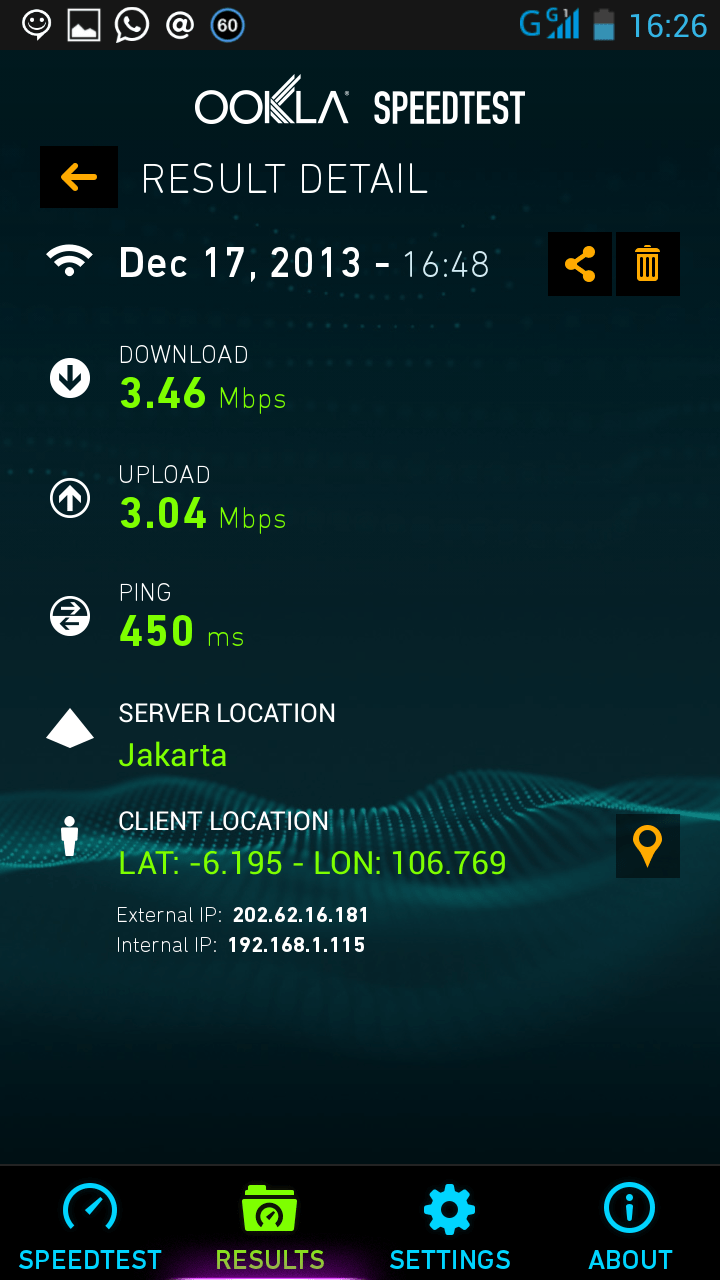The image size is (720, 1280).
Task: Show client location on the map
Action: coord(648,846)
